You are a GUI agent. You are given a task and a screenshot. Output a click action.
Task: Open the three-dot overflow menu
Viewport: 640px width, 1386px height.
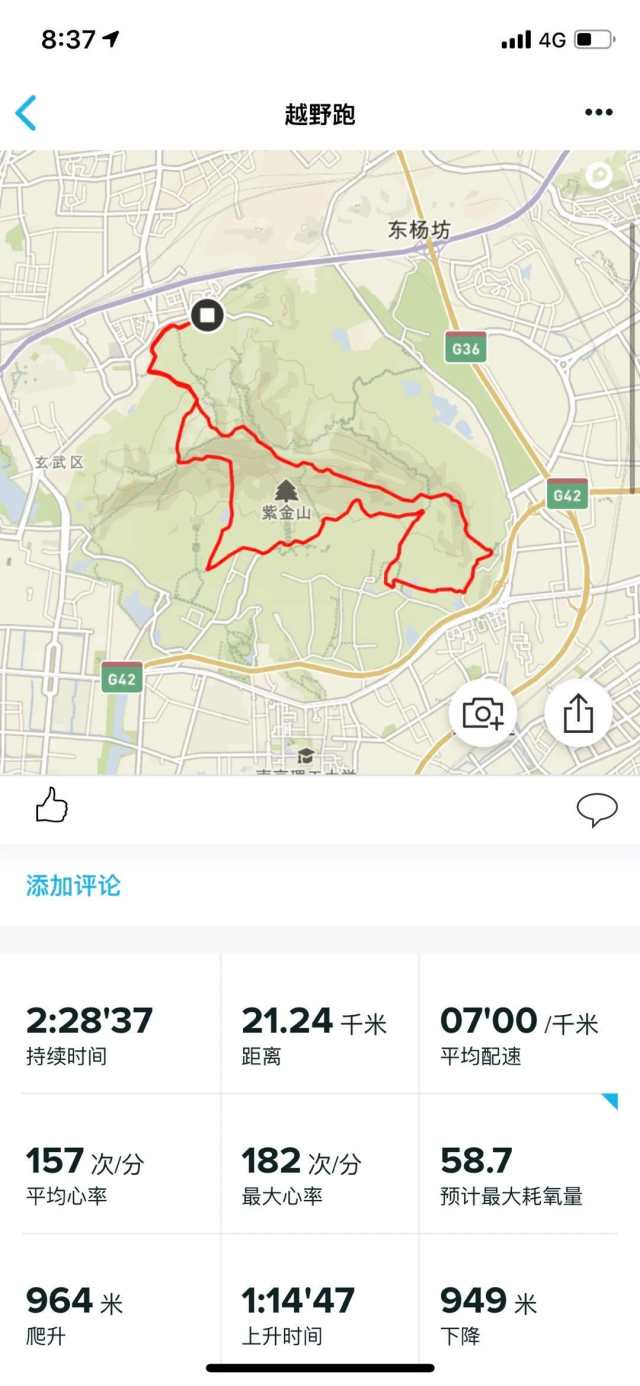tap(598, 112)
